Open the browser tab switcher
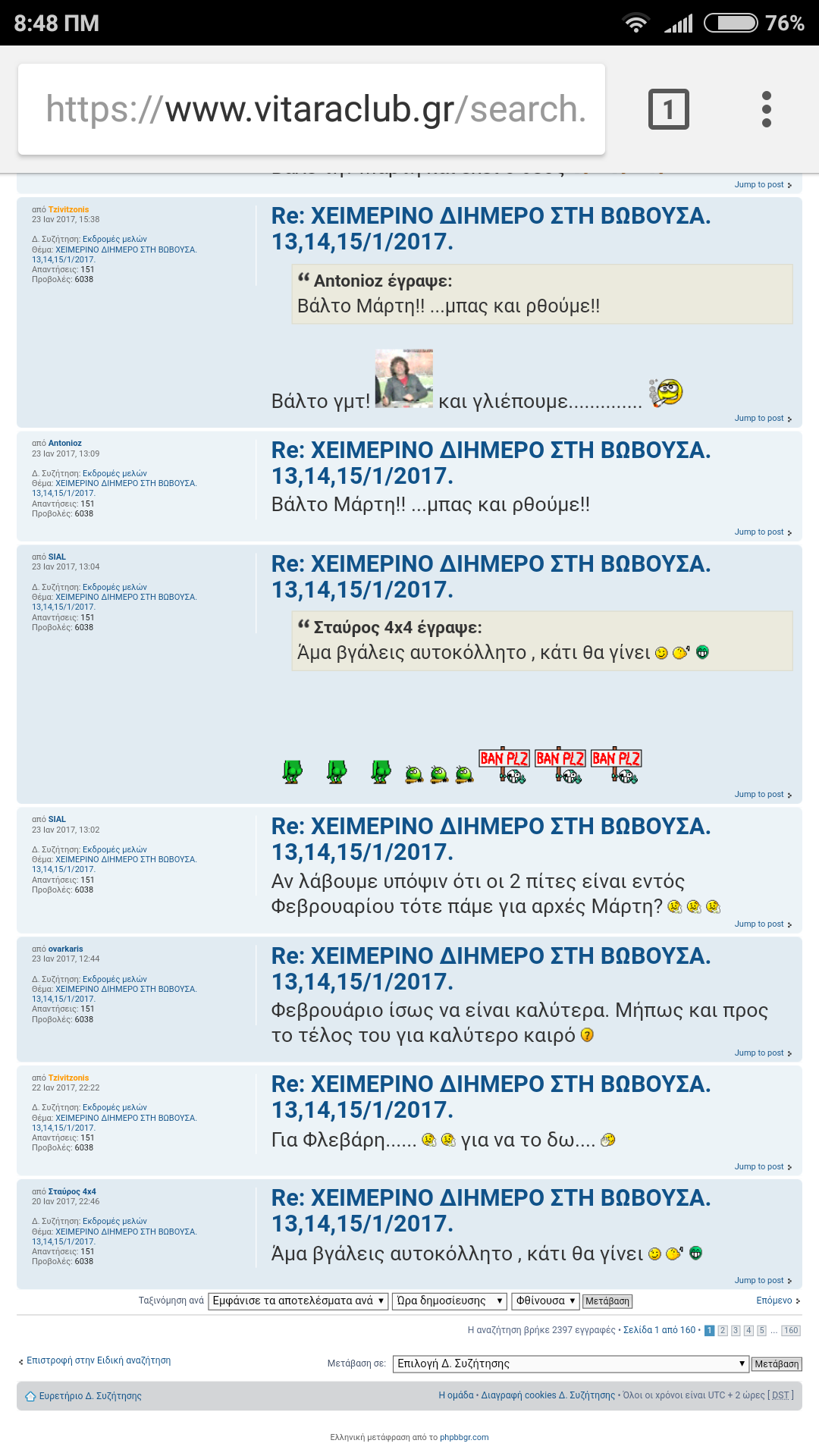The height and width of the screenshot is (1456, 819). click(x=669, y=109)
